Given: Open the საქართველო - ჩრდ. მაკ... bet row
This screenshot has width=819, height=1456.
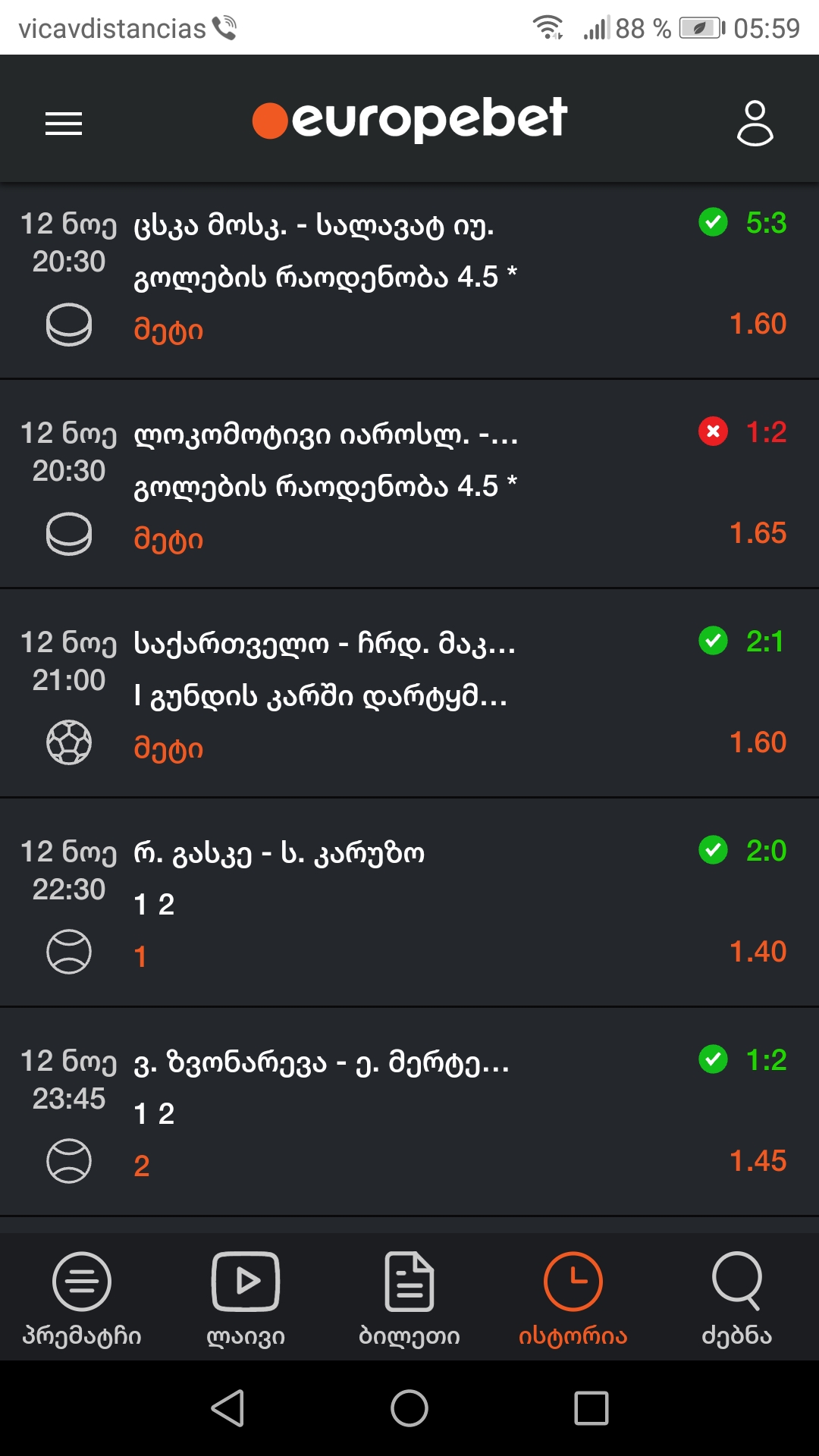Looking at the screenshot, I should pos(409,695).
